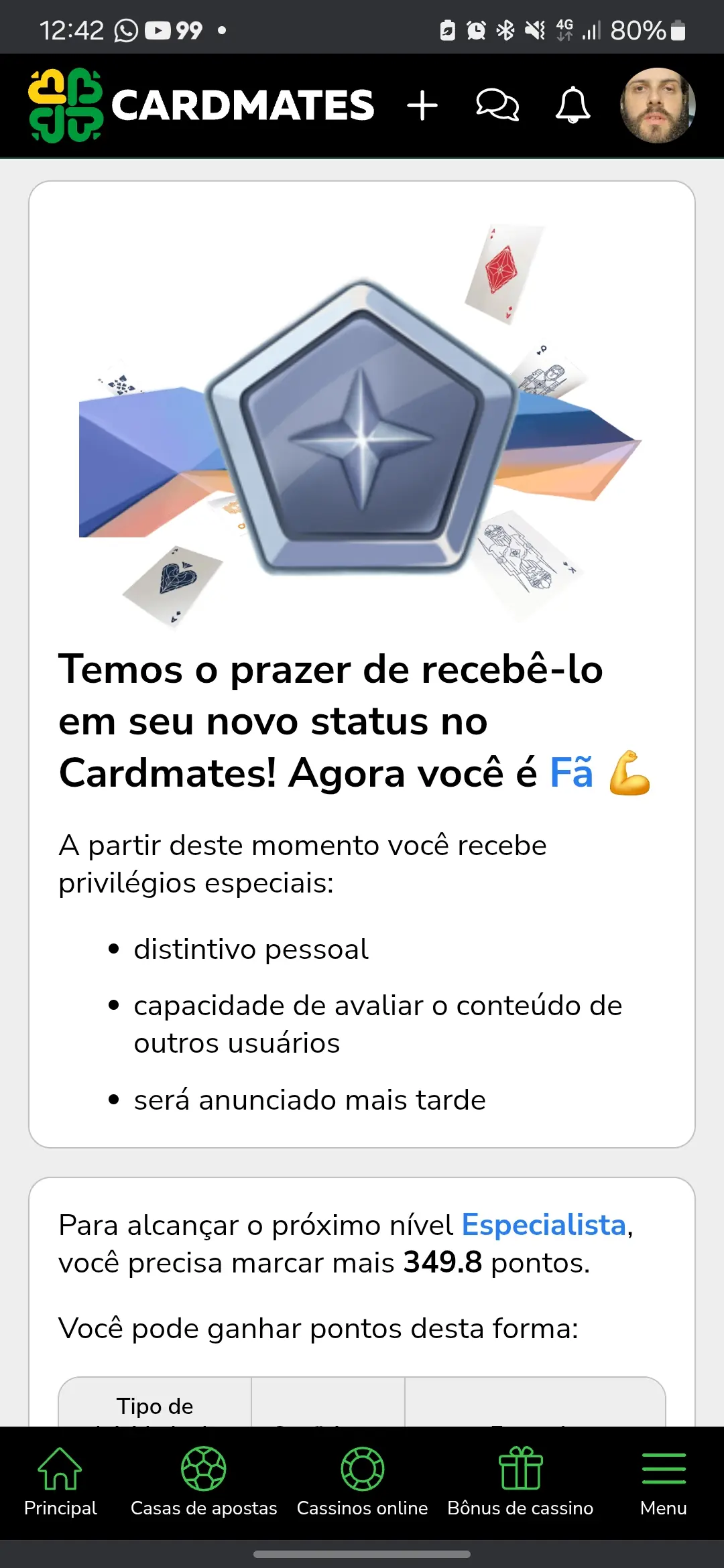The height and width of the screenshot is (1568, 724).
Task: Open the Fã status link
Action: 571,773
